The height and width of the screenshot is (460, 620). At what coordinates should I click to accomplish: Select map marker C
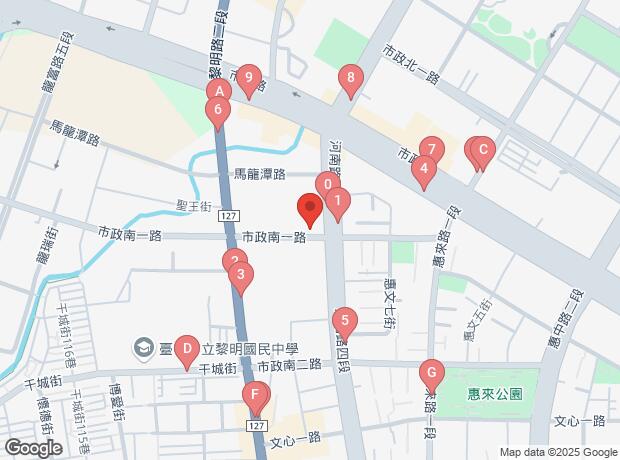[x=482, y=151]
